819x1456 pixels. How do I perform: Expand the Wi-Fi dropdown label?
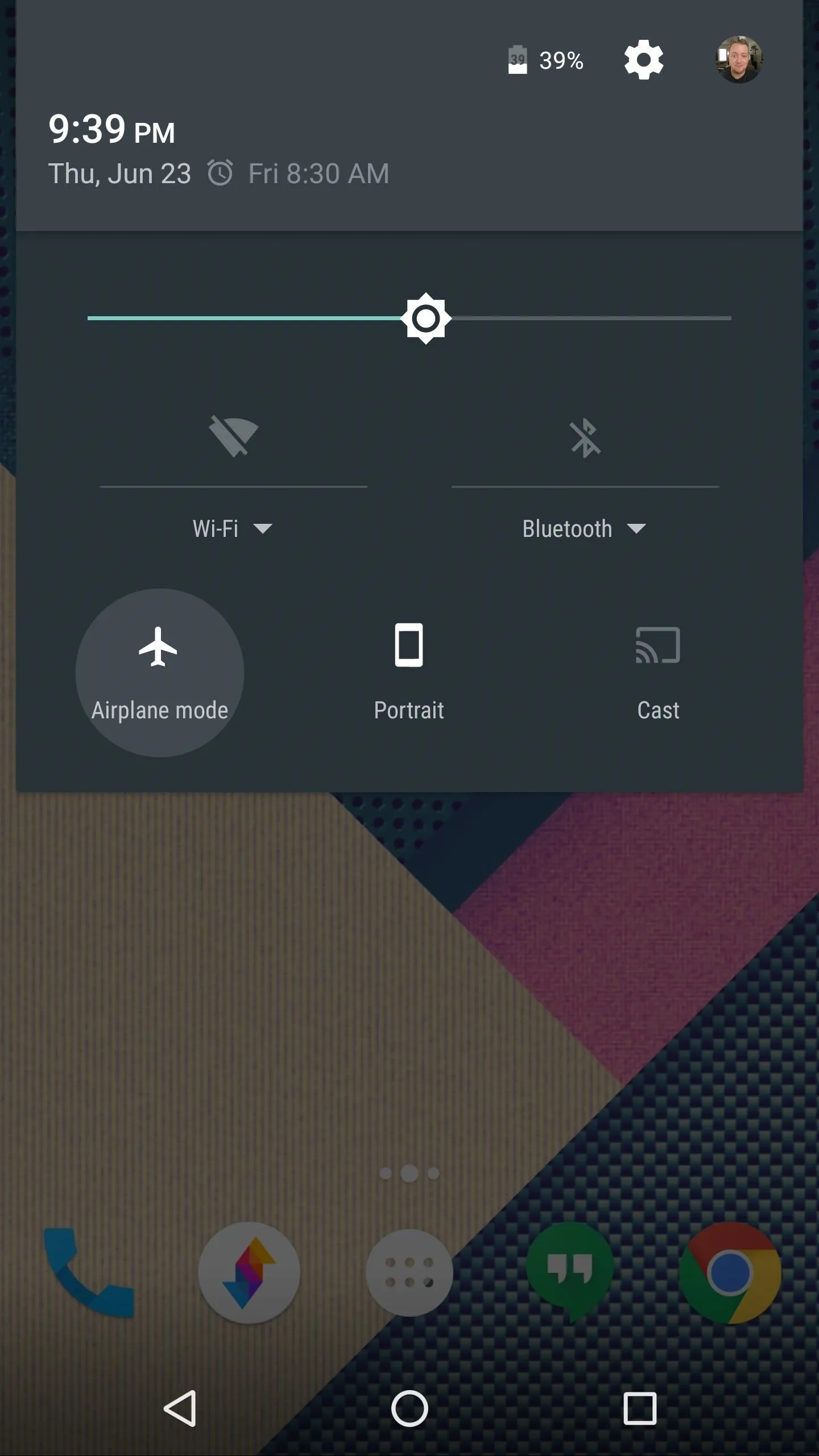(x=233, y=529)
